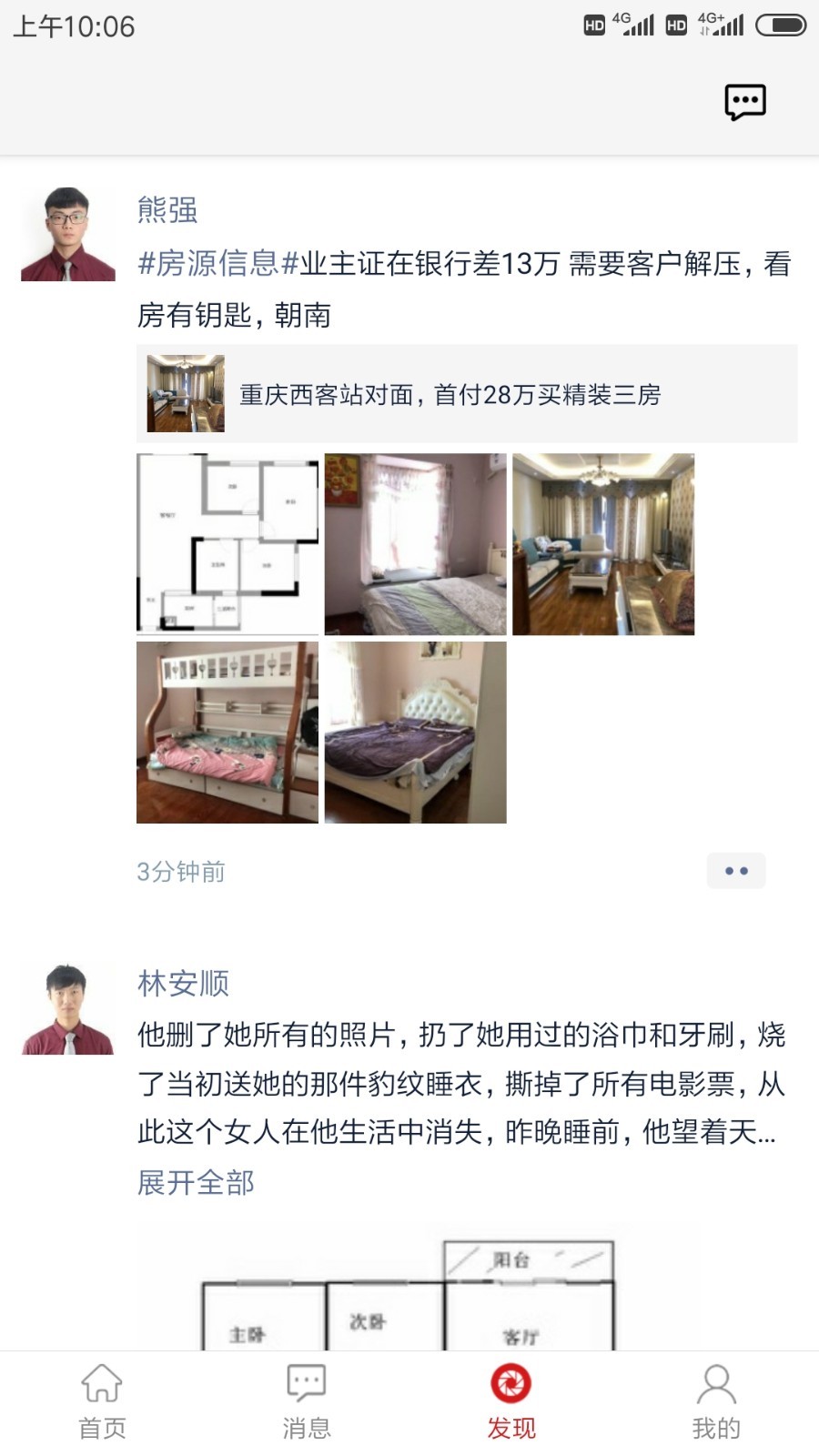
Task: Open more options on 熊强's post
Action: 736,871
